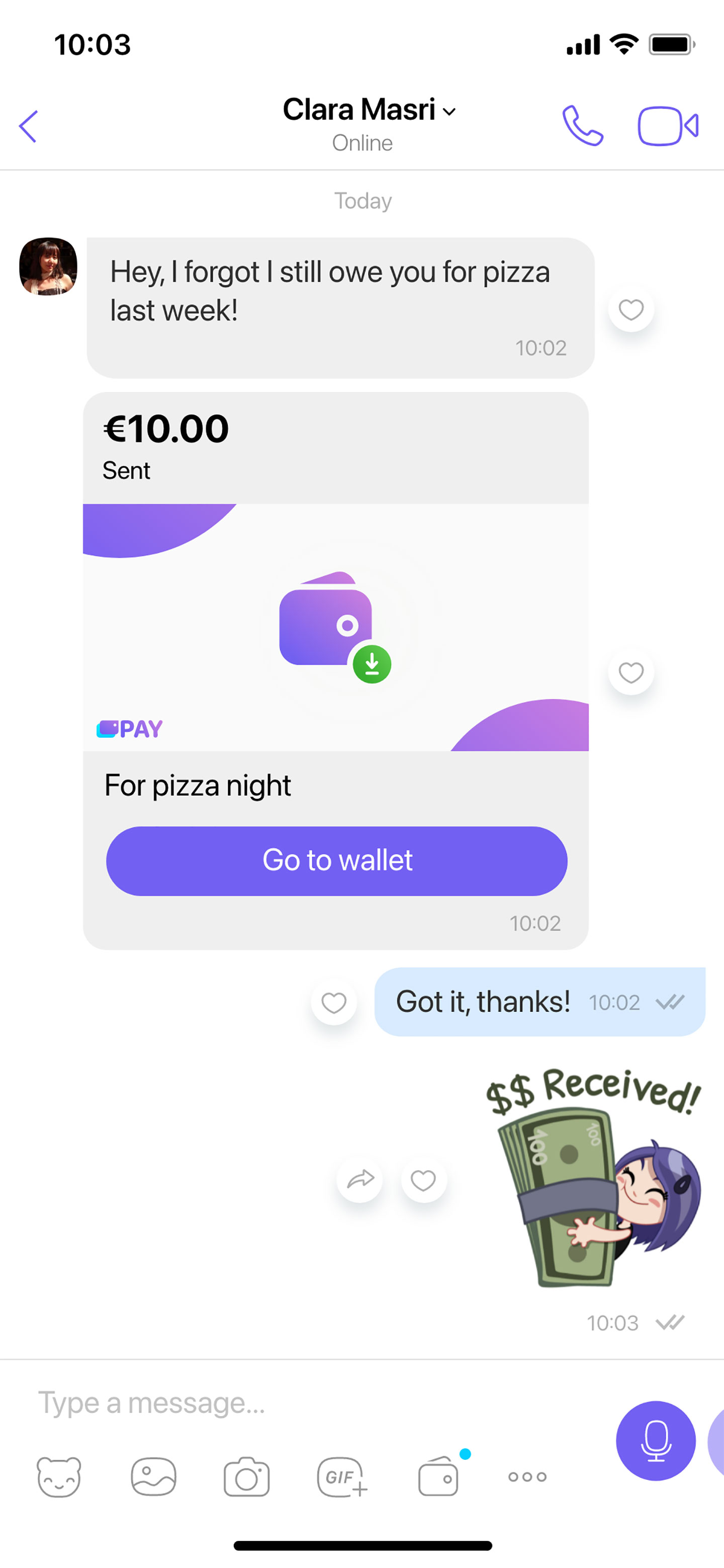724x1568 pixels.
Task: Like the "Got it, thanks!" message
Action: [x=333, y=1003]
